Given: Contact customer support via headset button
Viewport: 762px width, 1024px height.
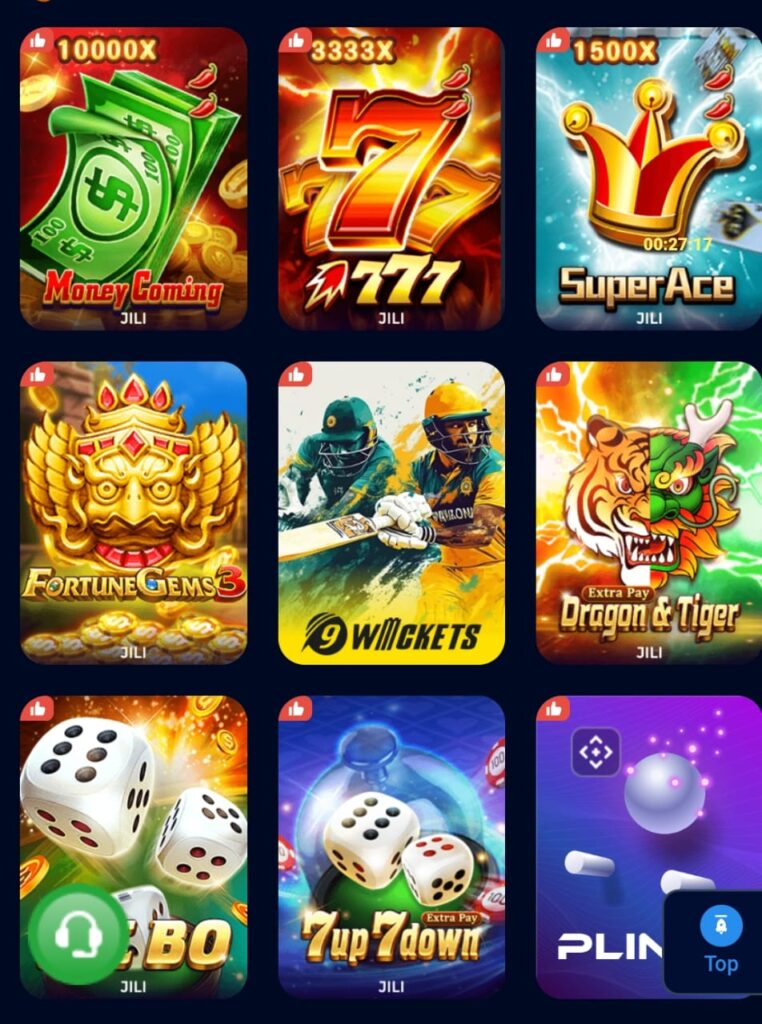Looking at the screenshot, I should 78,935.
